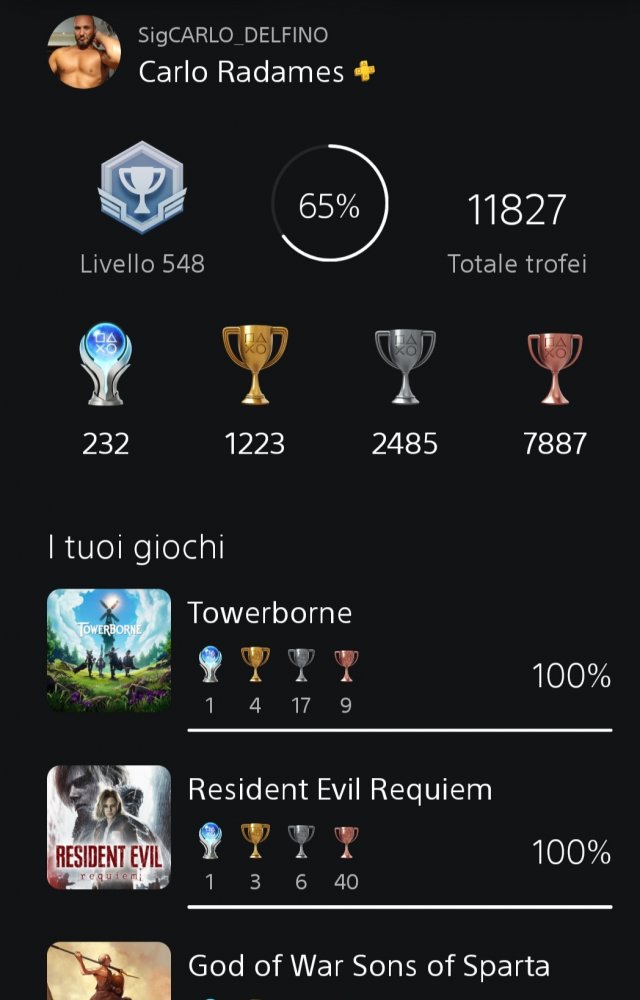Open God of War Sons of Sparta
This screenshot has width=640, height=1000.
coord(368,966)
